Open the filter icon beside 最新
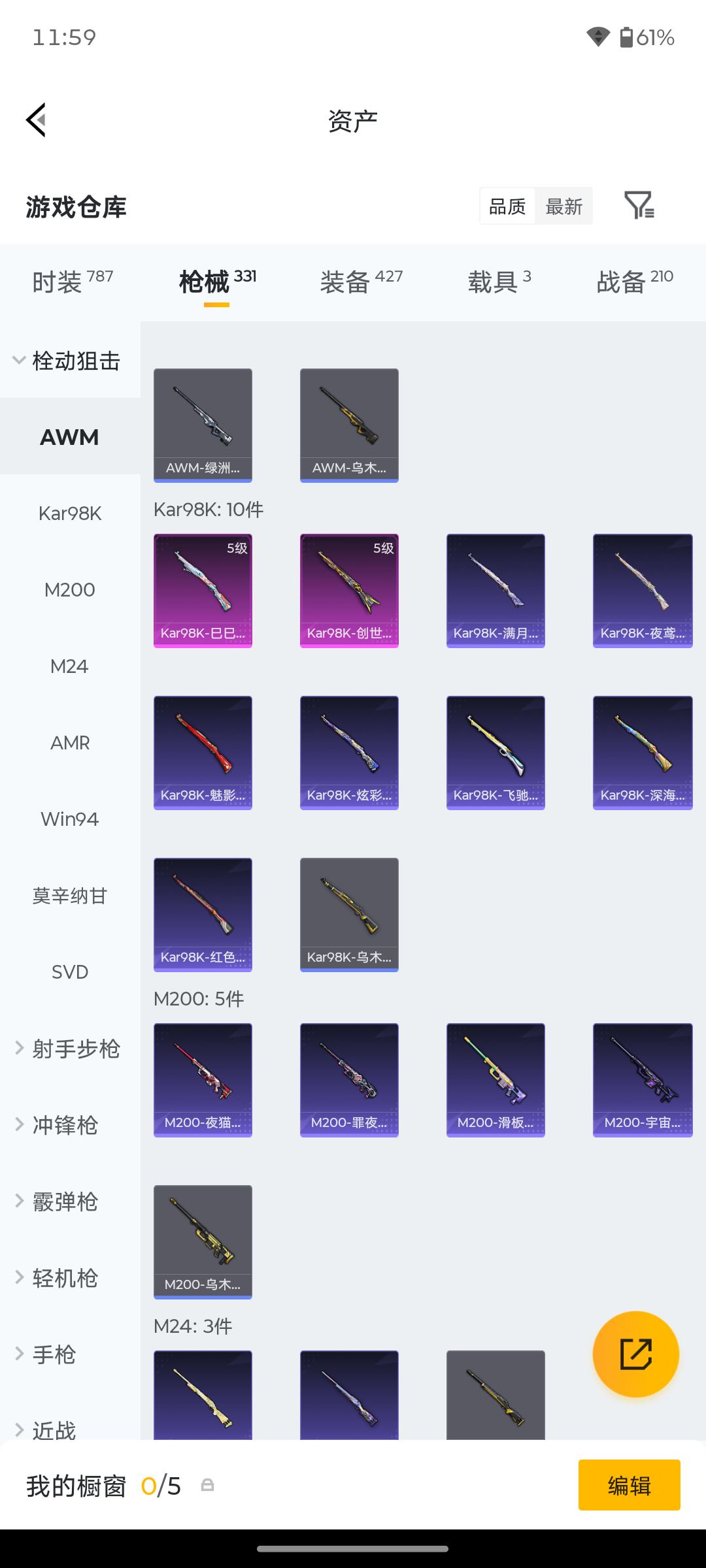 coord(639,206)
